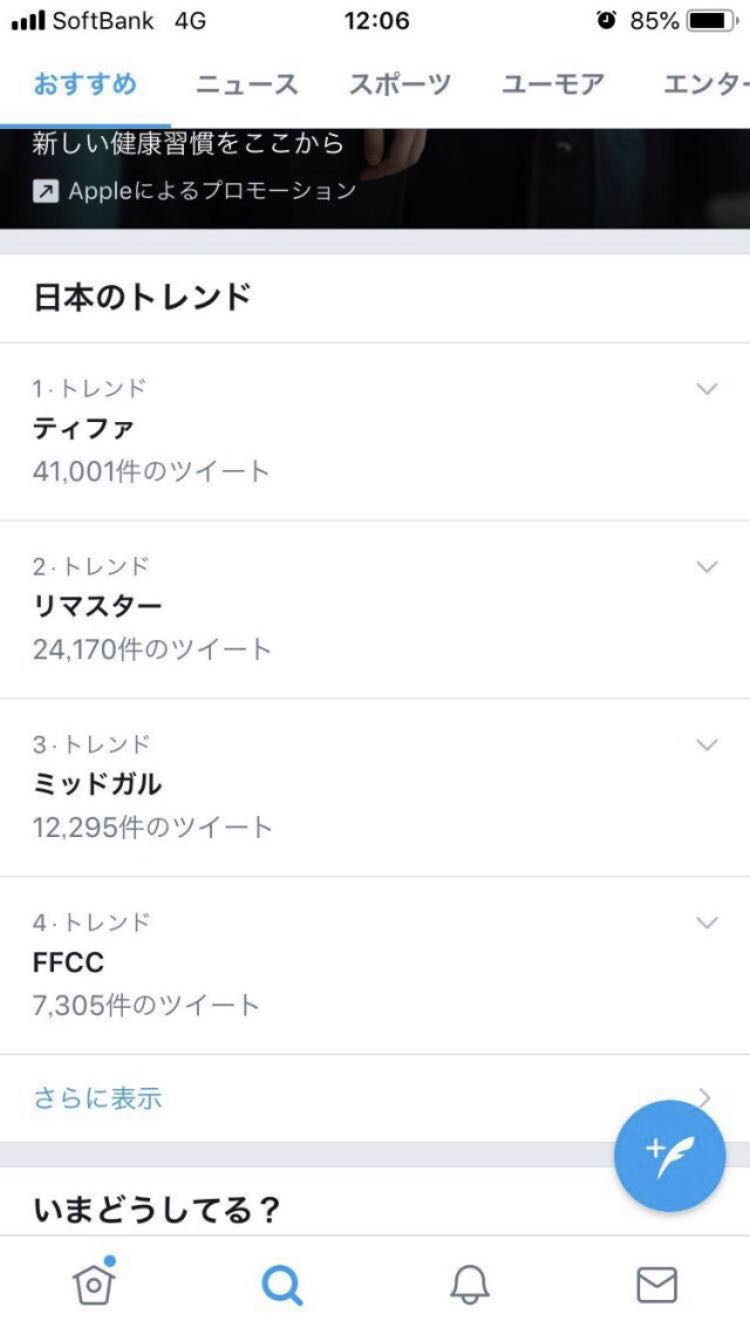Expand options chevron for ティファ
The width and height of the screenshot is (750, 1334).
click(707, 389)
